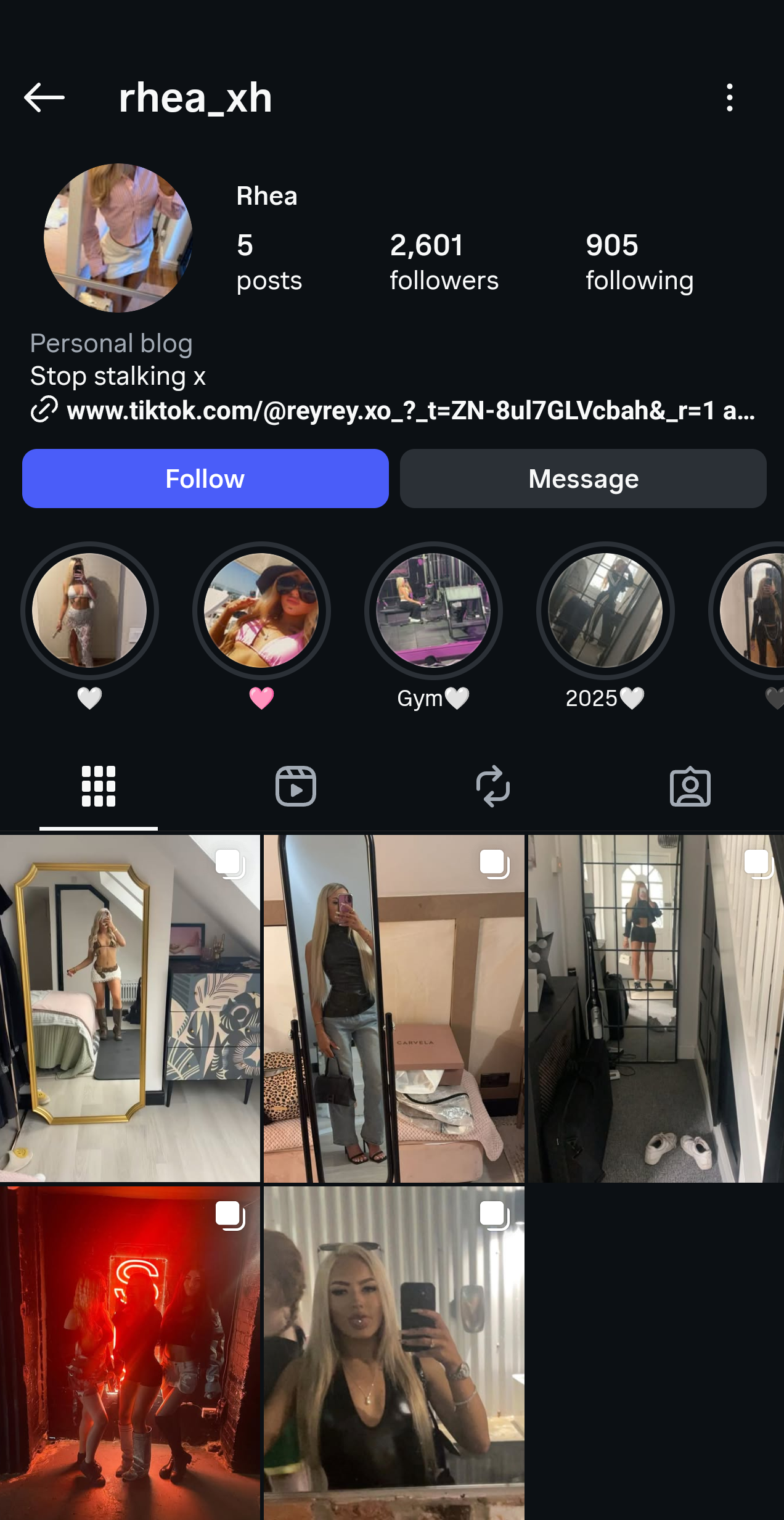Open the 2,601 followers list
This screenshot has width=784, height=1520.
pyautogui.click(x=444, y=261)
